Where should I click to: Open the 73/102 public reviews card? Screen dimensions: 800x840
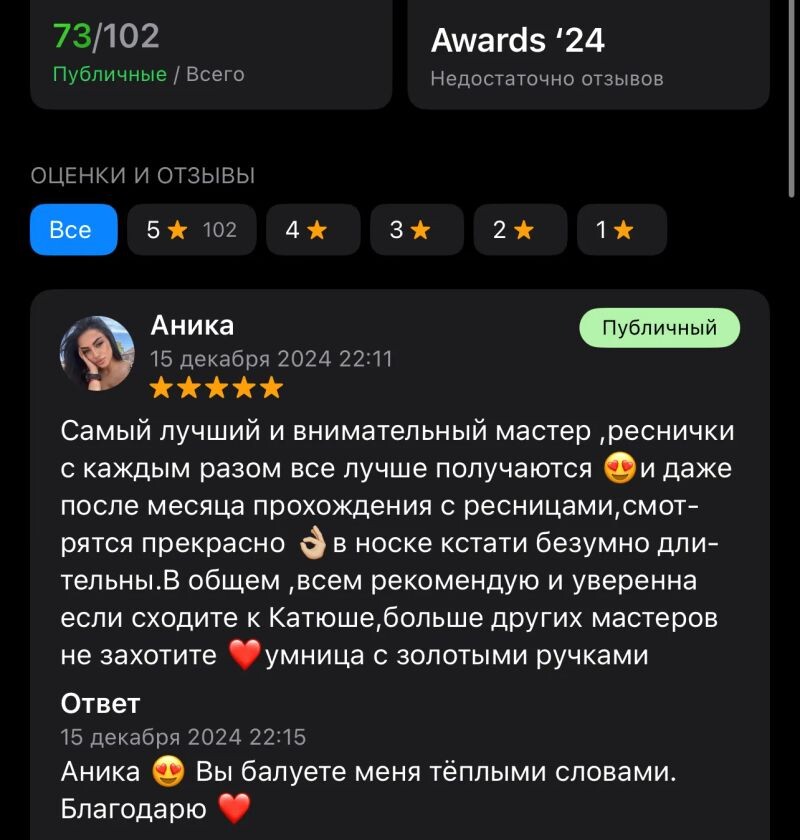pos(210,55)
